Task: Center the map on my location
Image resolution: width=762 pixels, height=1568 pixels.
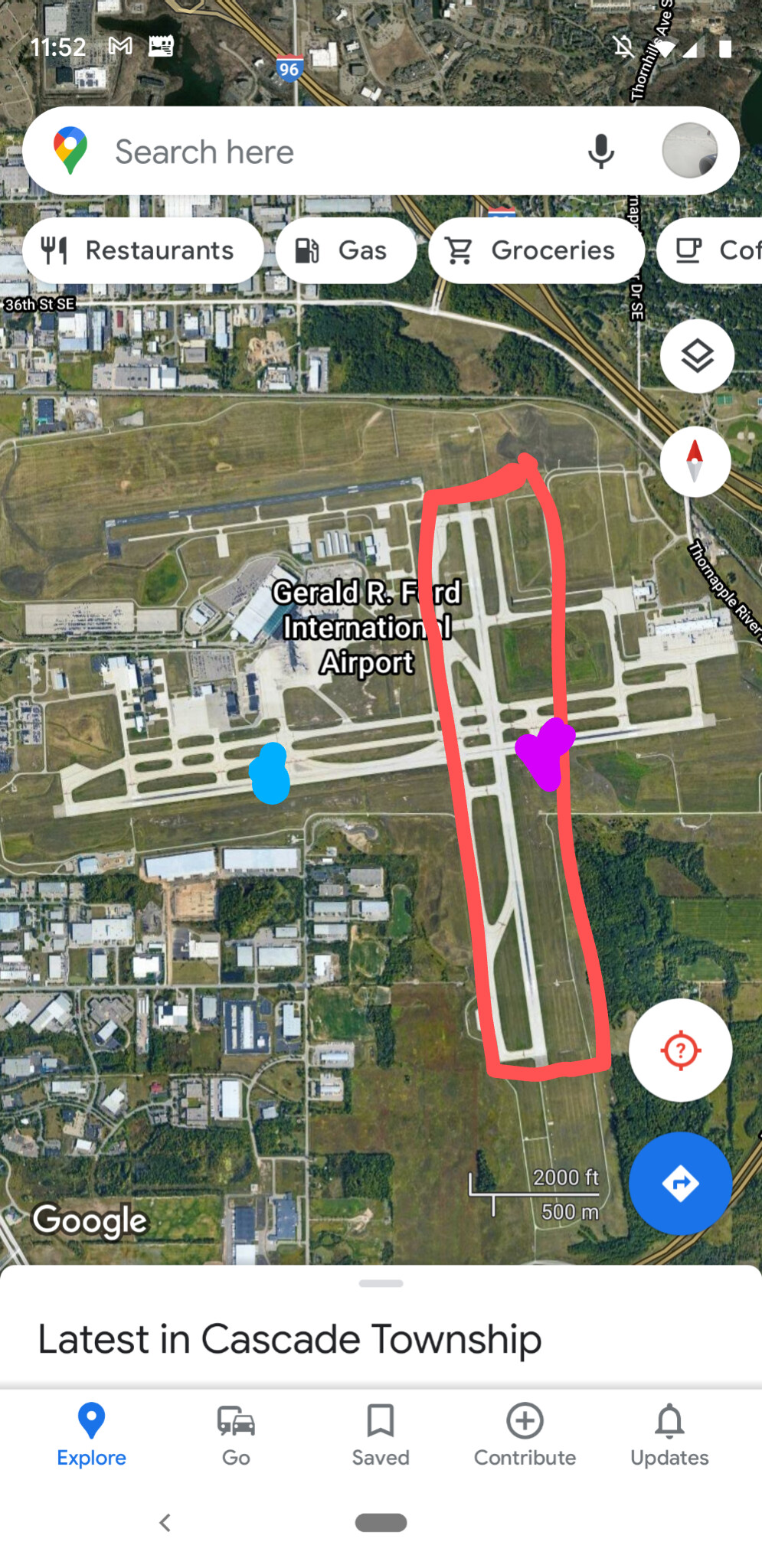Action: pyautogui.click(x=680, y=1050)
